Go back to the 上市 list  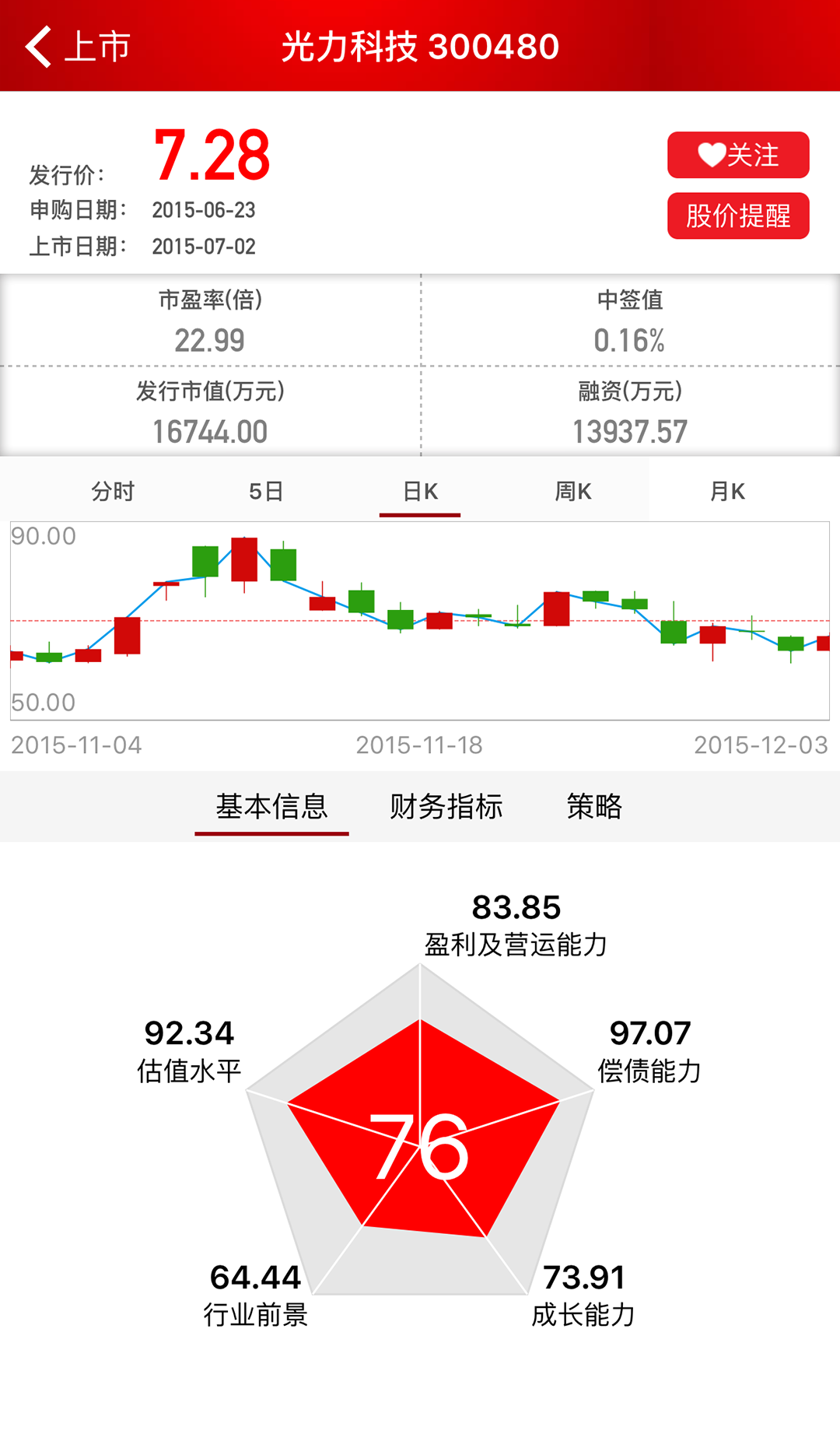76,47
